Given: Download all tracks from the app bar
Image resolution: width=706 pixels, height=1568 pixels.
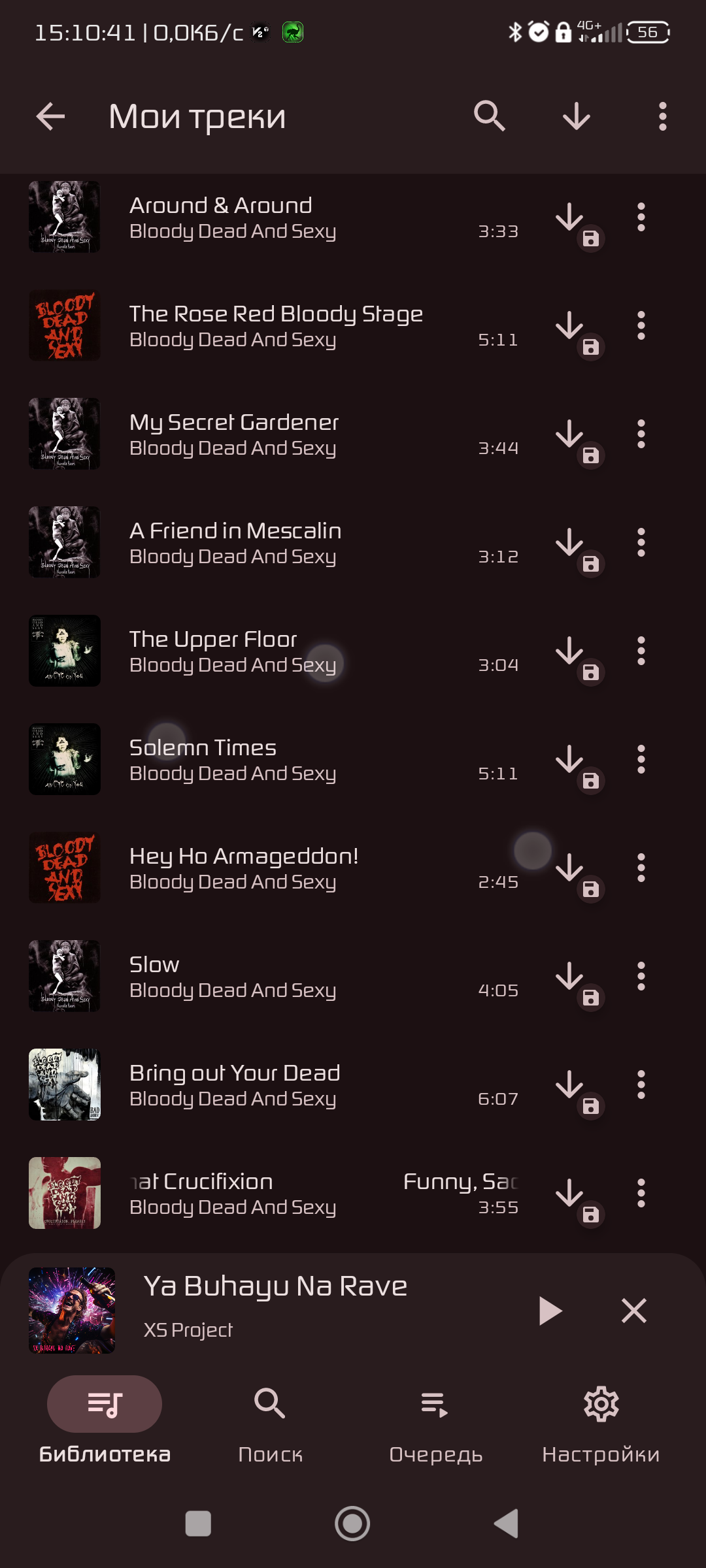Looking at the screenshot, I should [576, 117].
